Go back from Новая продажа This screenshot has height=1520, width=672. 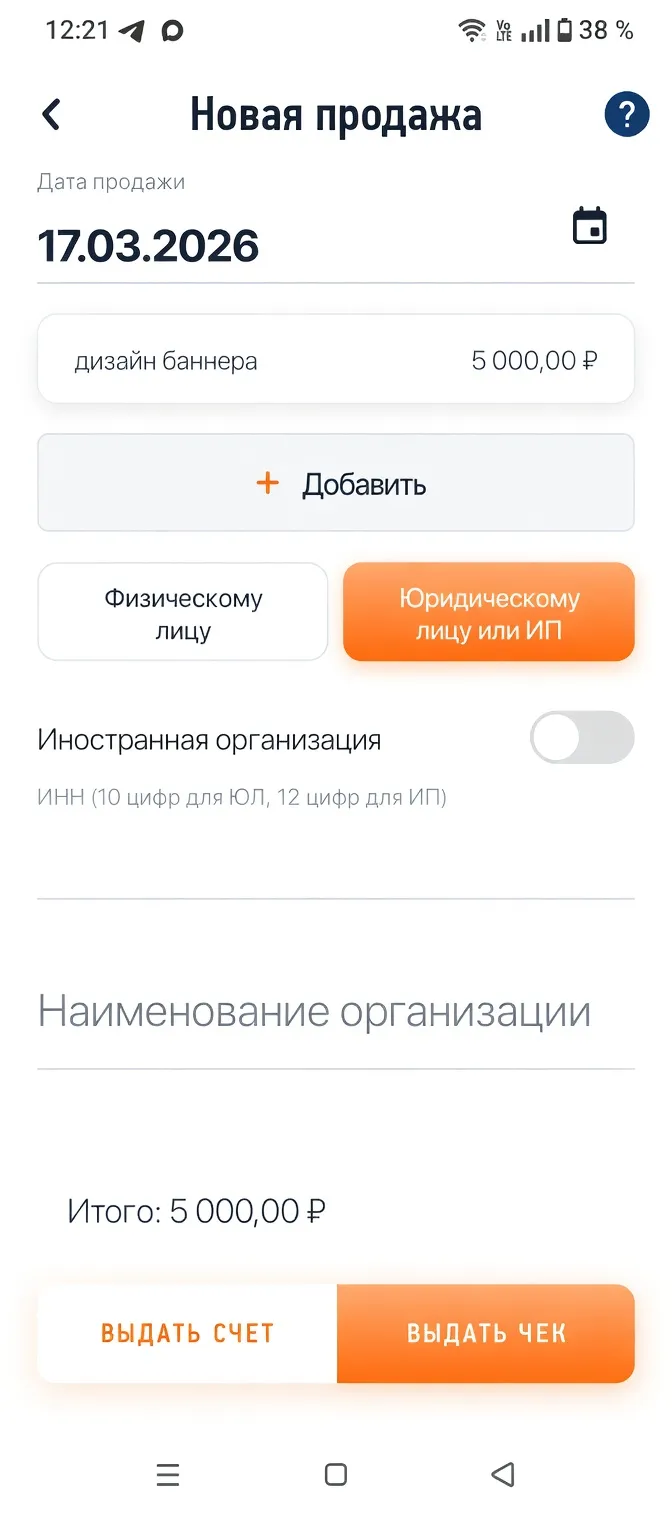coord(52,115)
